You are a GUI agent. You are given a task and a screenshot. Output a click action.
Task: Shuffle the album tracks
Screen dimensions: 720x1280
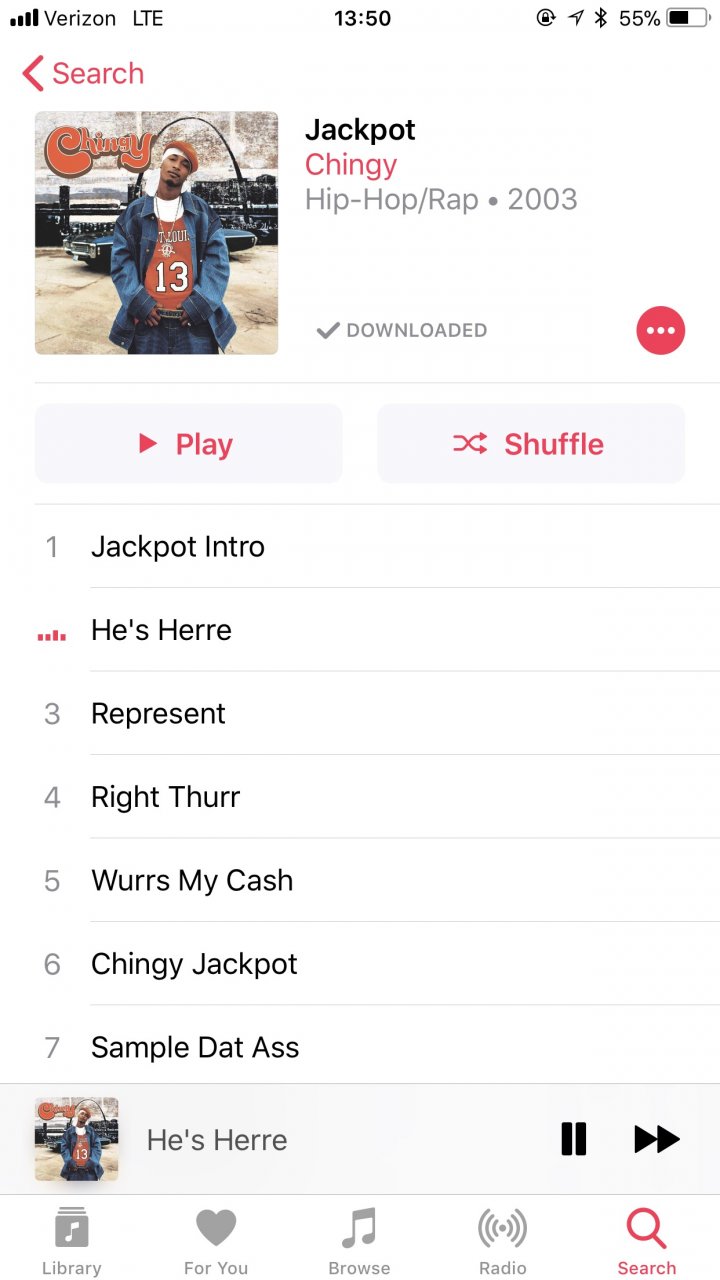click(530, 444)
